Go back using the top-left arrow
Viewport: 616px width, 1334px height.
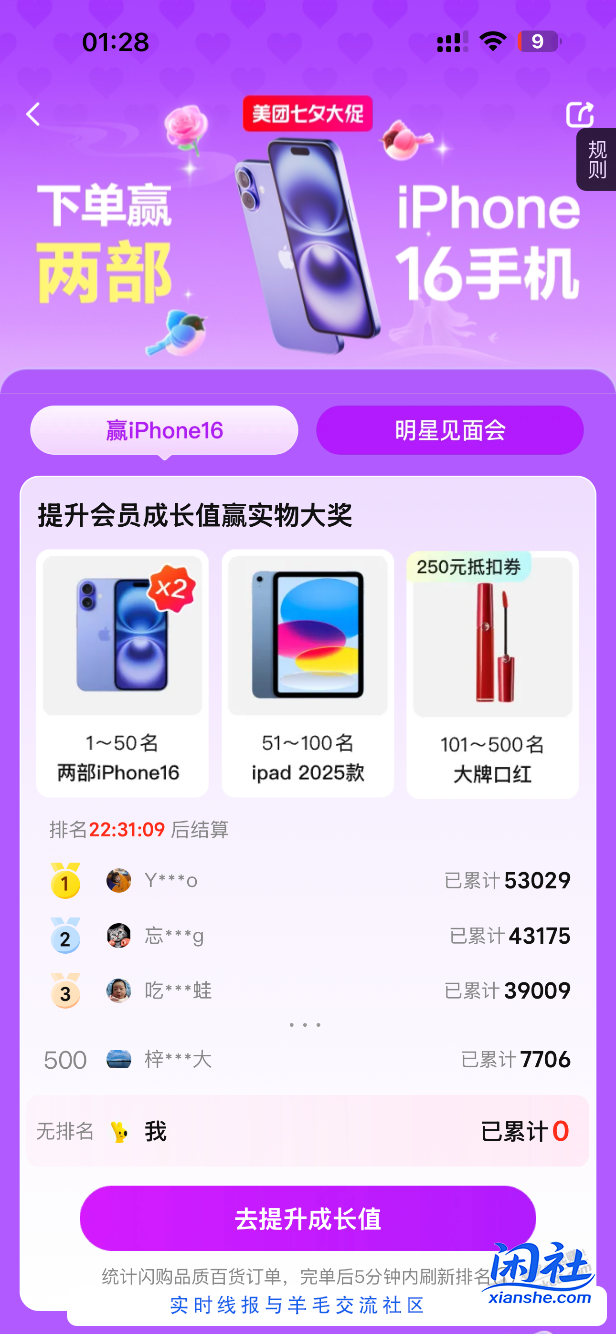pyautogui.click(x=33, y=114)
